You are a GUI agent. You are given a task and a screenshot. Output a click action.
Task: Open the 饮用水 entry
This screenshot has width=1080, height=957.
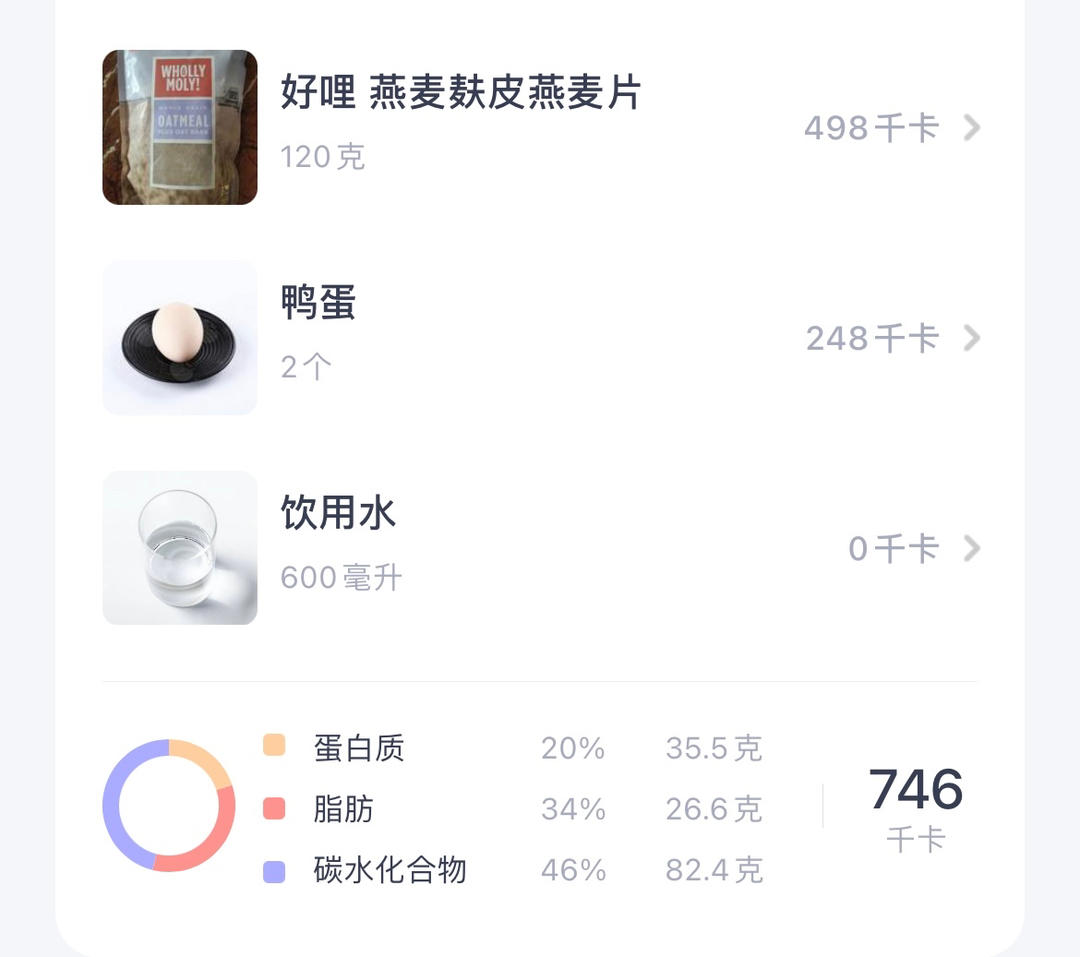pos(540,548)
